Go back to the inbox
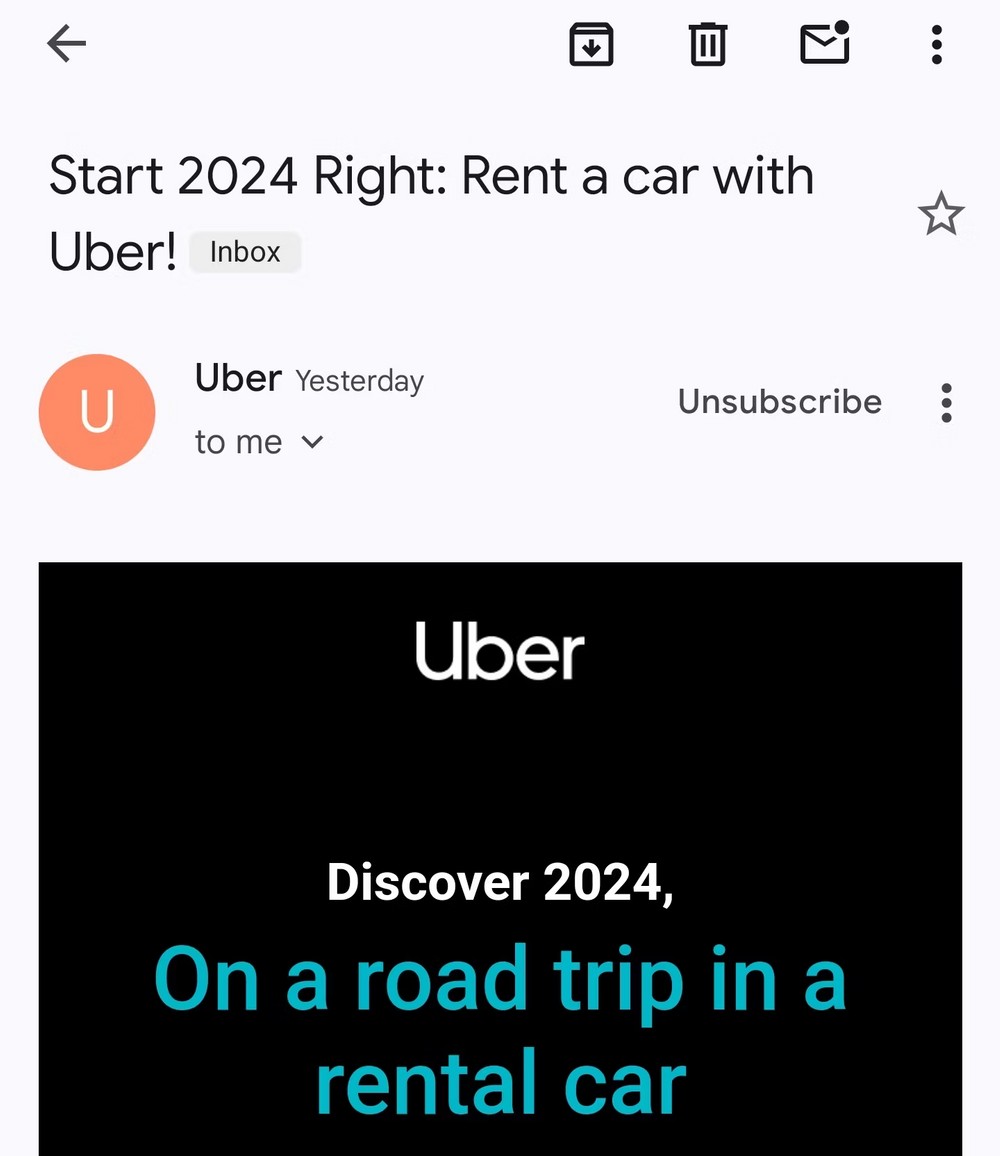 (x=67, y=45)
